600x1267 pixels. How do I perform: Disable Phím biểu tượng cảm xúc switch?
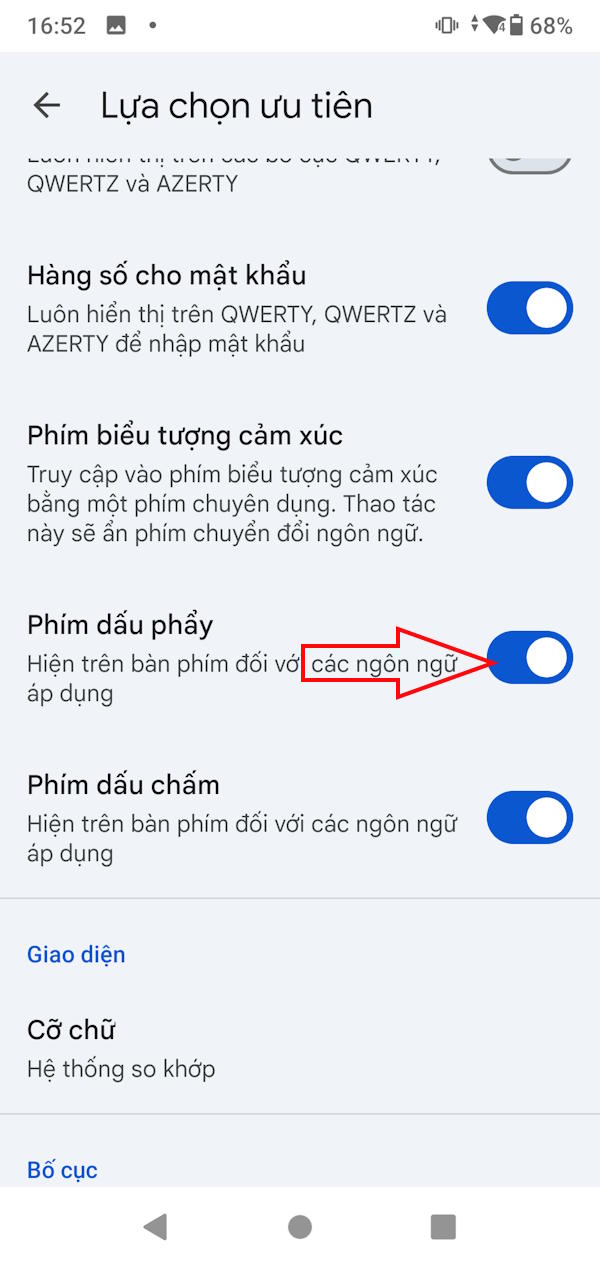pyautogui.click(x=529, y=483)
